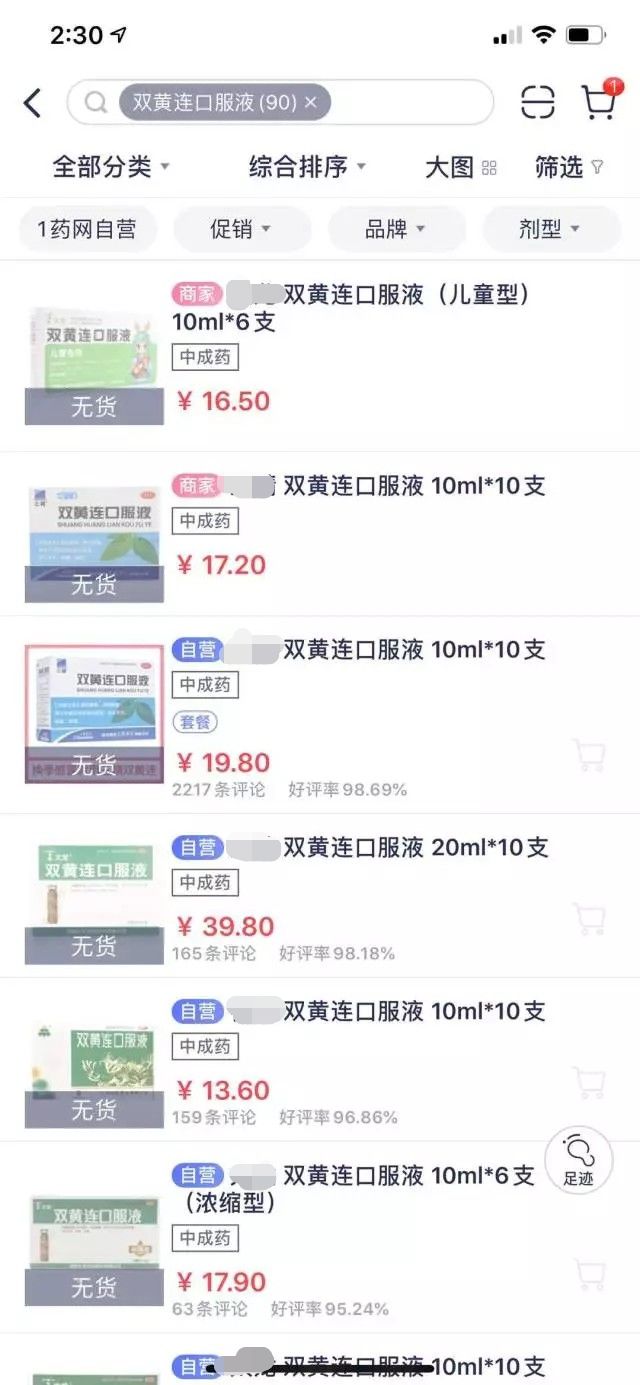Go back using the back arrow
The width and height of the screenshot is (640, 1385).
(33, 102)
